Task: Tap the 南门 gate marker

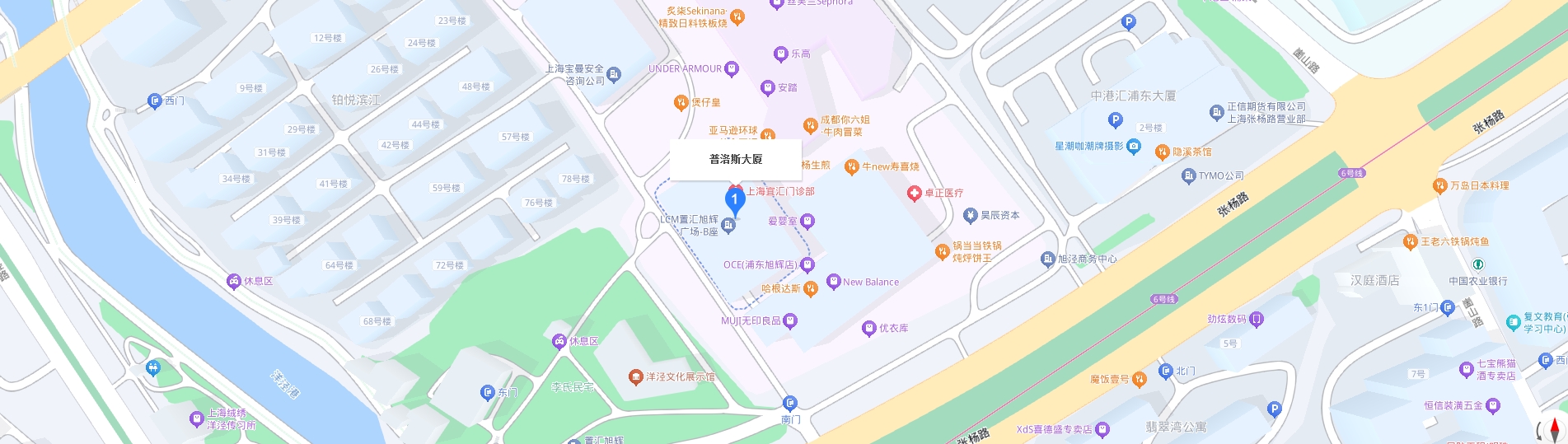Action: click(x=790, y=403)
